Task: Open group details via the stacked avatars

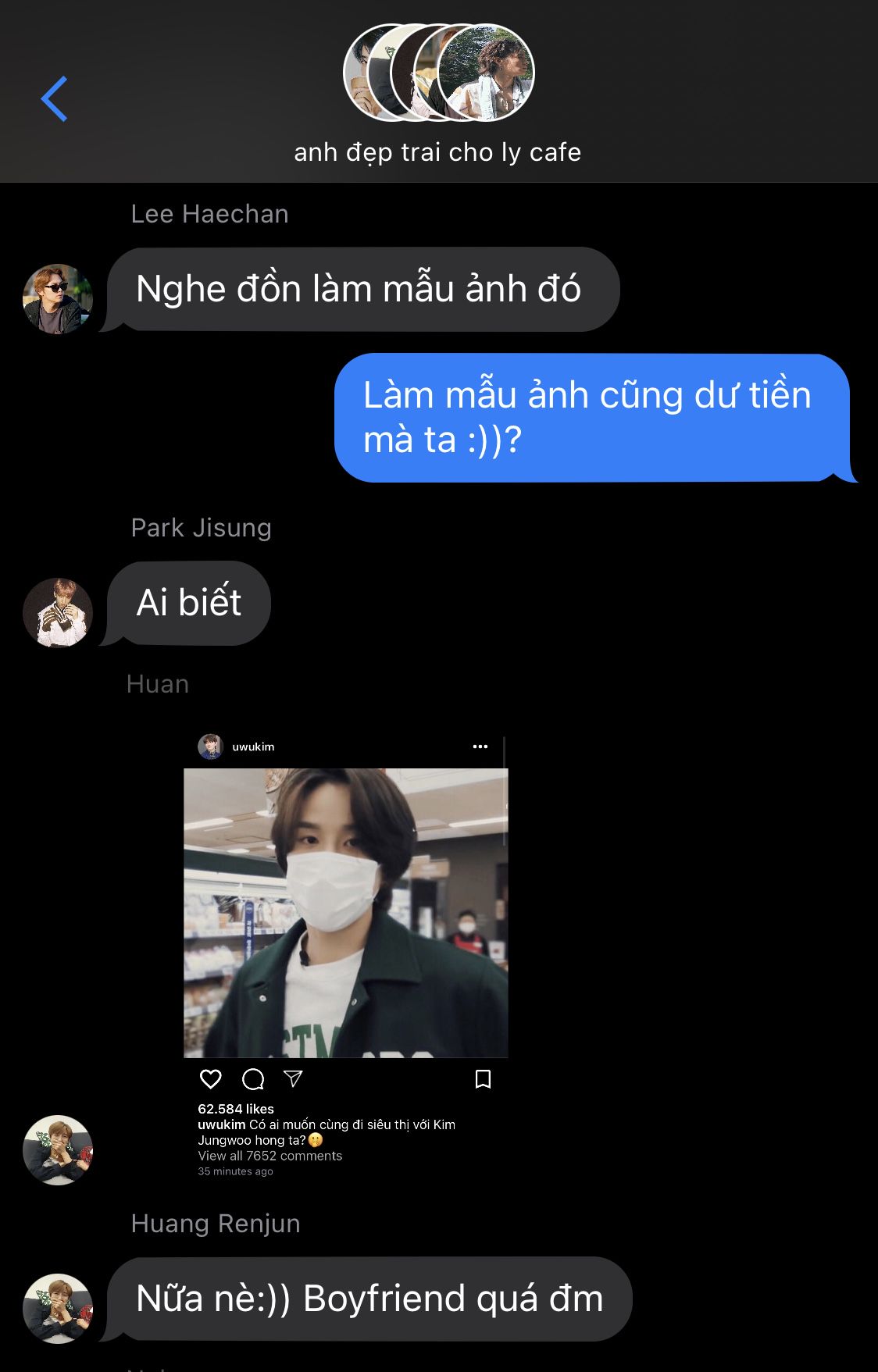Action: pyautogui.click(x=438, y=73)
